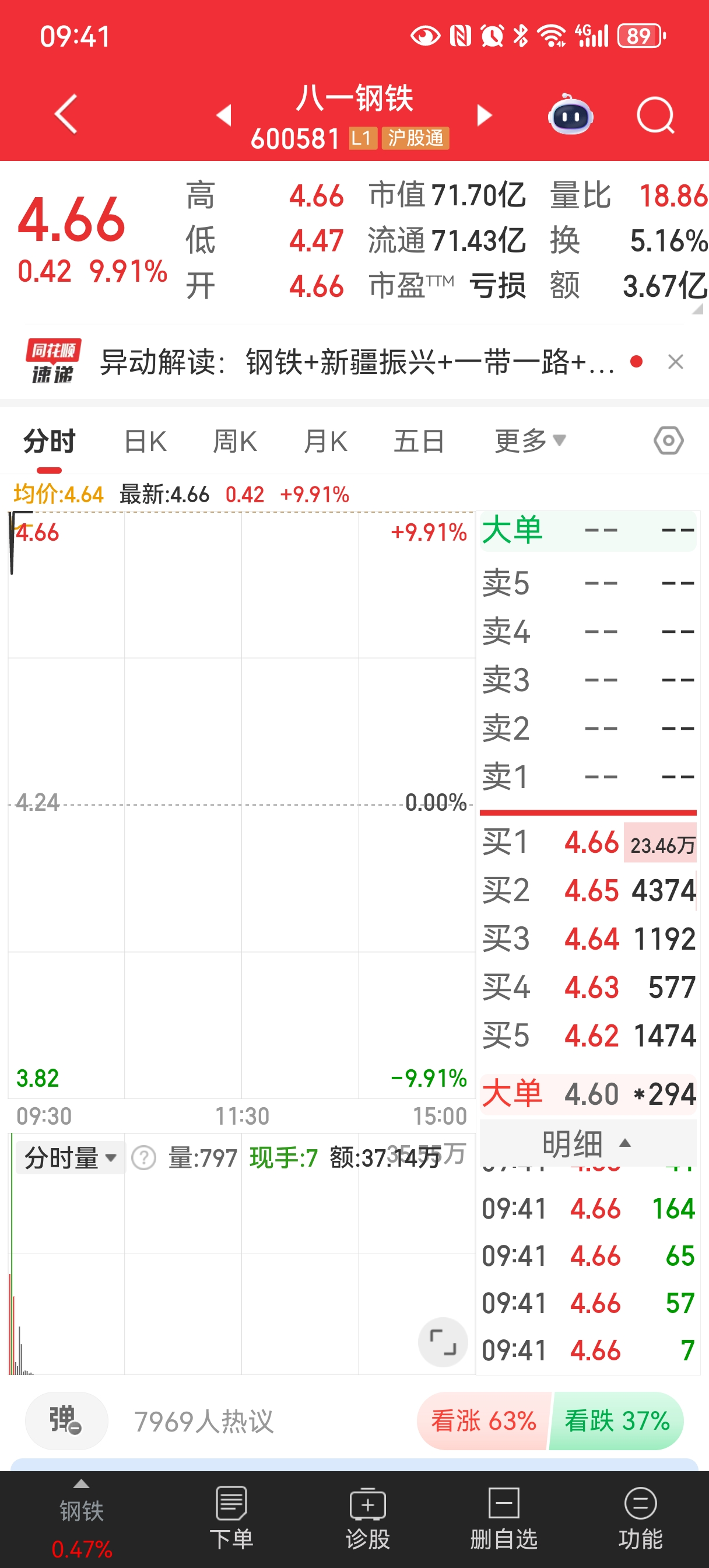Go back using the top-left arrow
709x1568 pixels.
(66, 114)
